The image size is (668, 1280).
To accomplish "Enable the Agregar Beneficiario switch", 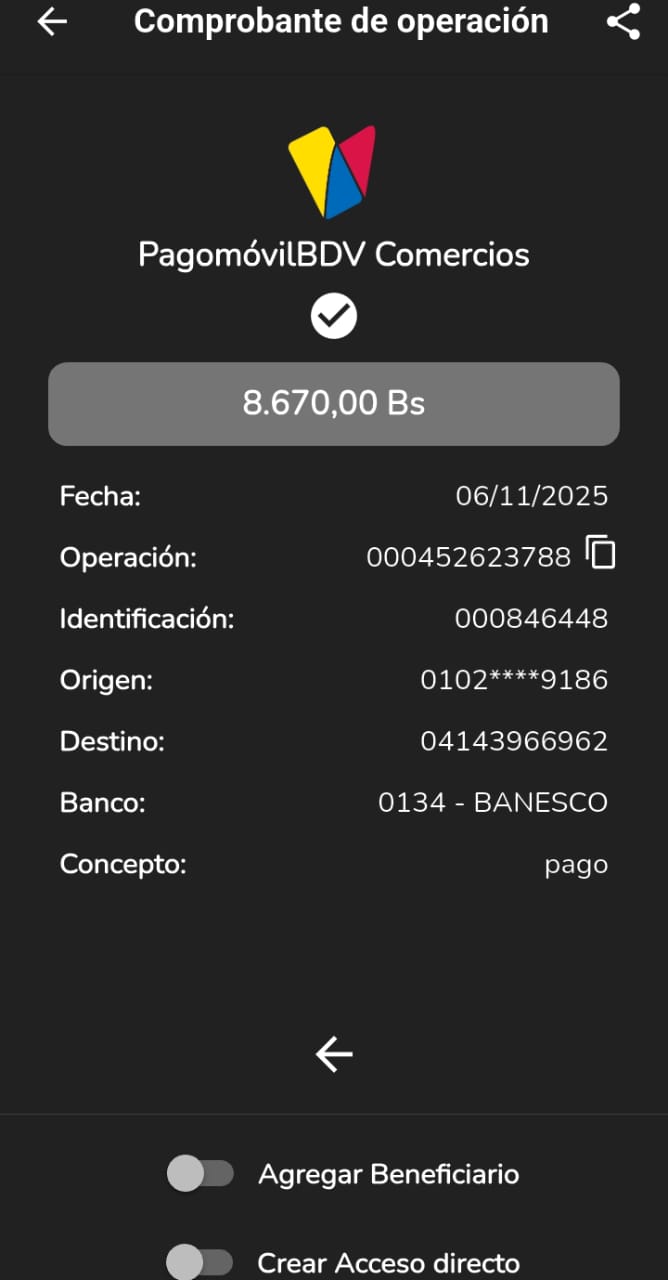I will 200,1174.
